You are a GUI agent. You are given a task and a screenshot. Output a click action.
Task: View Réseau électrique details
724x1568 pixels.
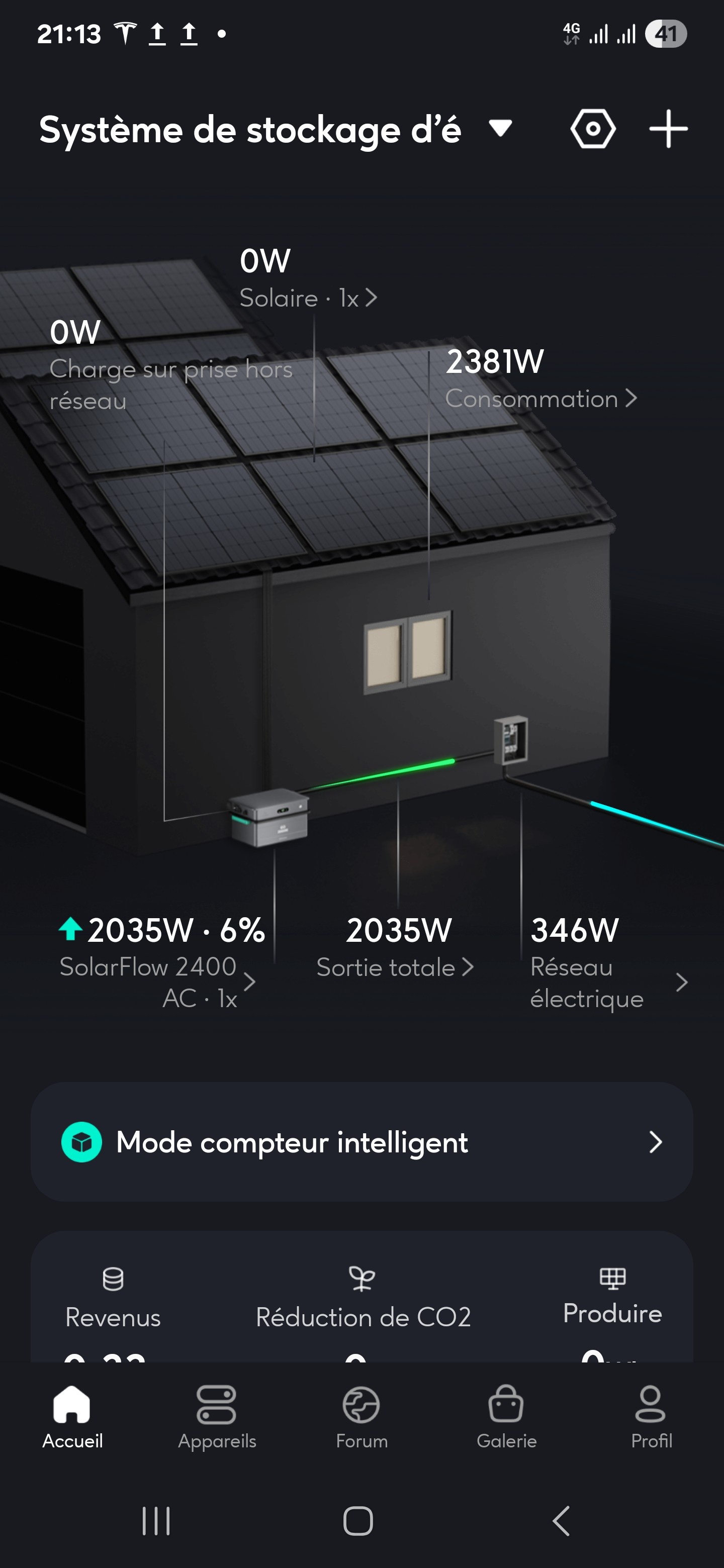tap(608, 982)
